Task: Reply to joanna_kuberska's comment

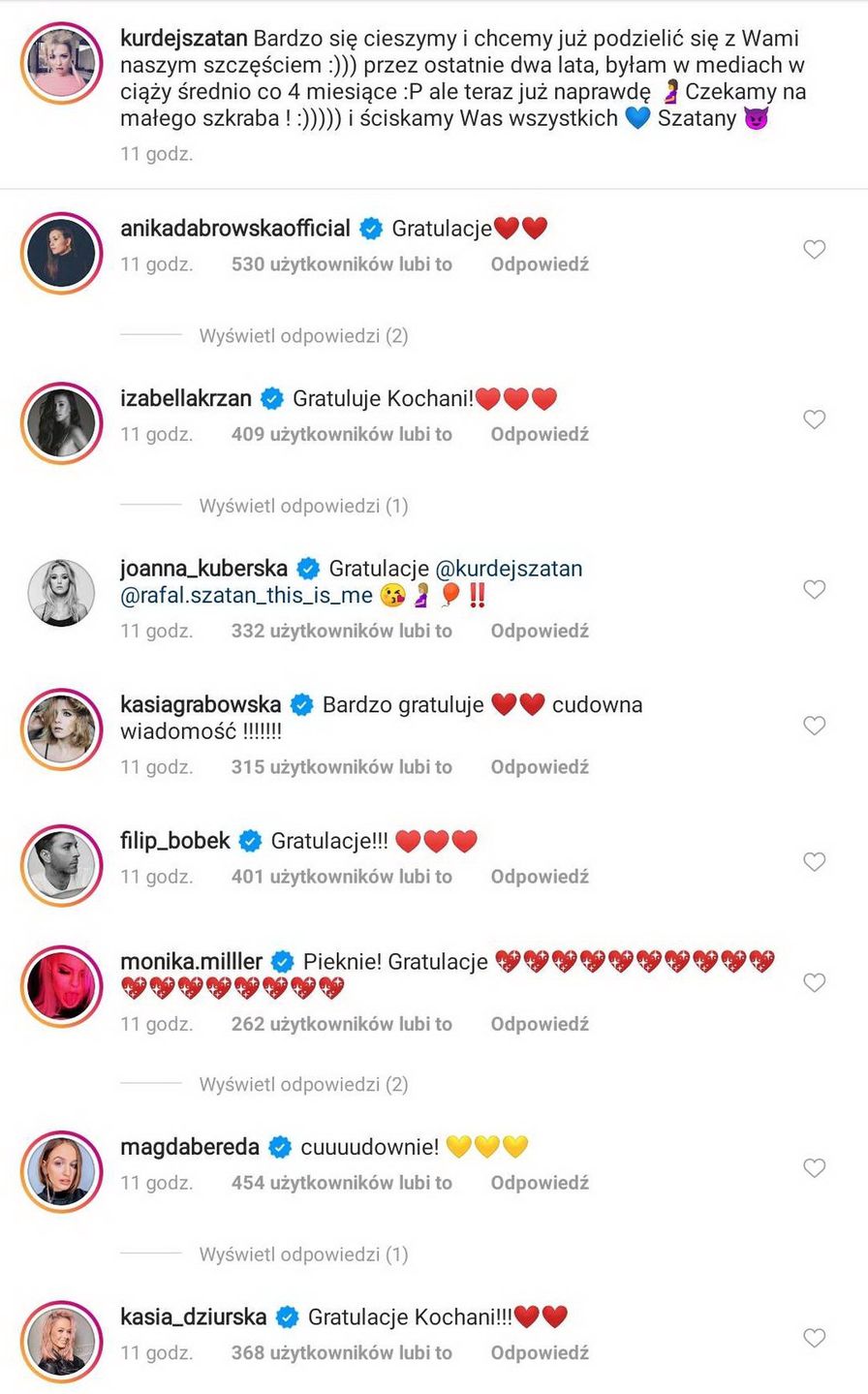Action: pyautogui.click(x=539, y=631)
